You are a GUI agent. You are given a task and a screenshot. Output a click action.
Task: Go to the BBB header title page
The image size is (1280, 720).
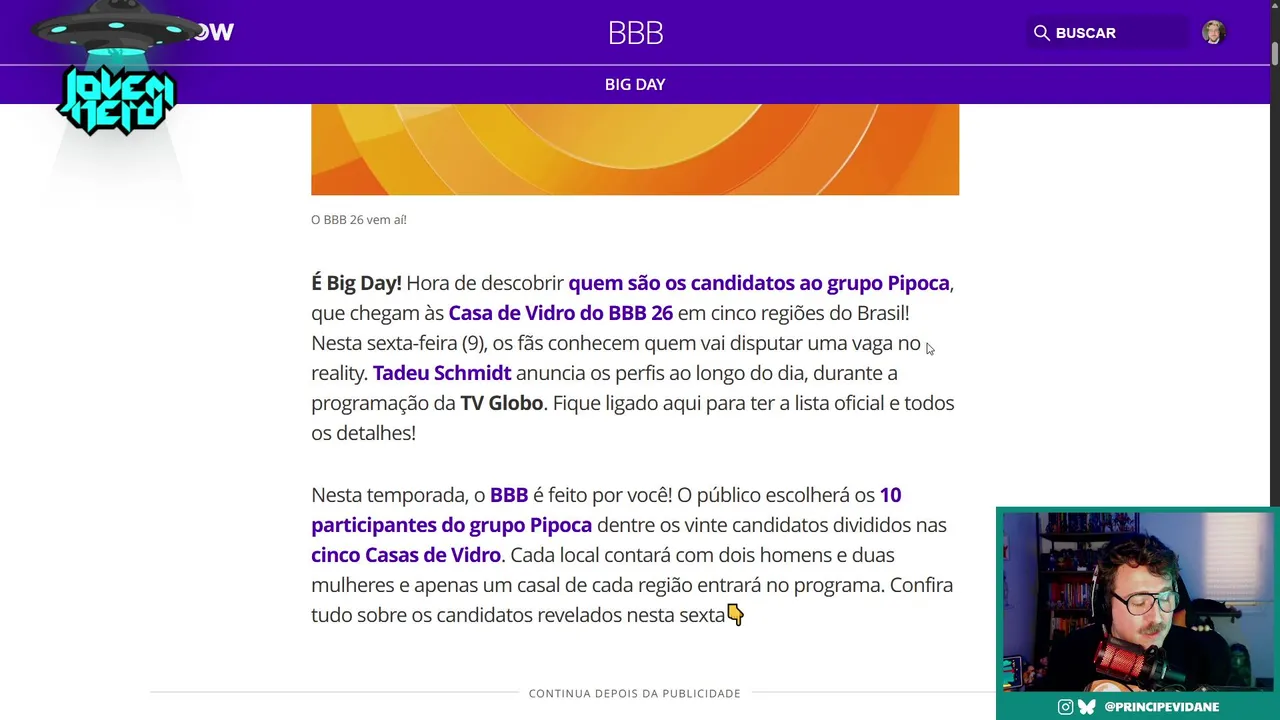coord(635,33)
